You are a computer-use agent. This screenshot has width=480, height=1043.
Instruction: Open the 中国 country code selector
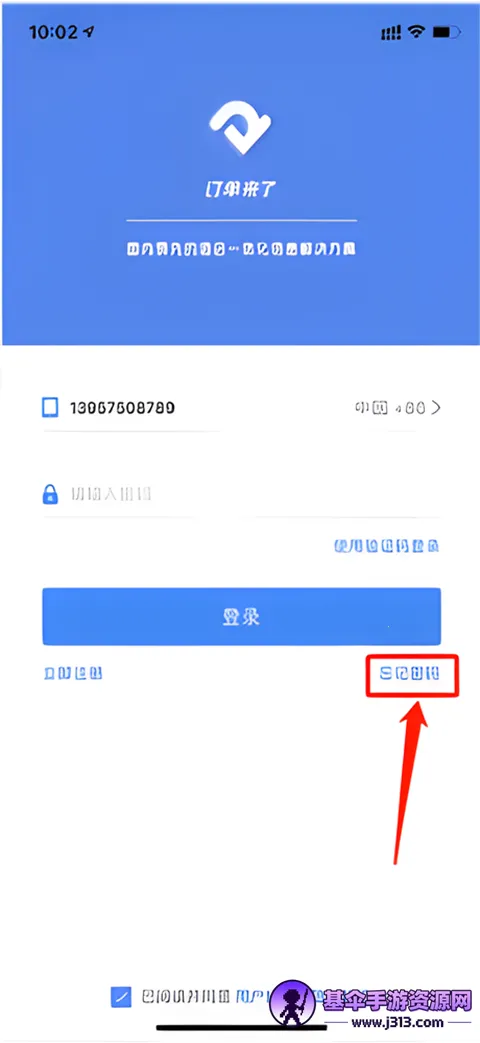point(397,408)
